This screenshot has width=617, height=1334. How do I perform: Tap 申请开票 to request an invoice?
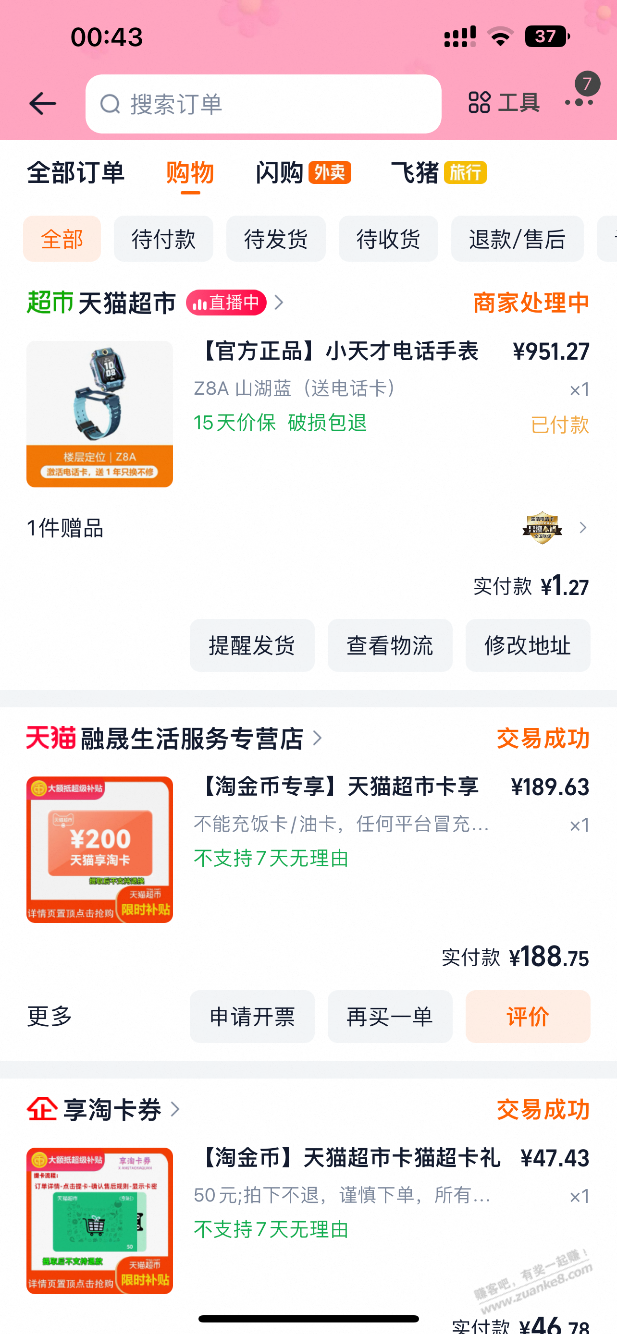[252, 1017]
